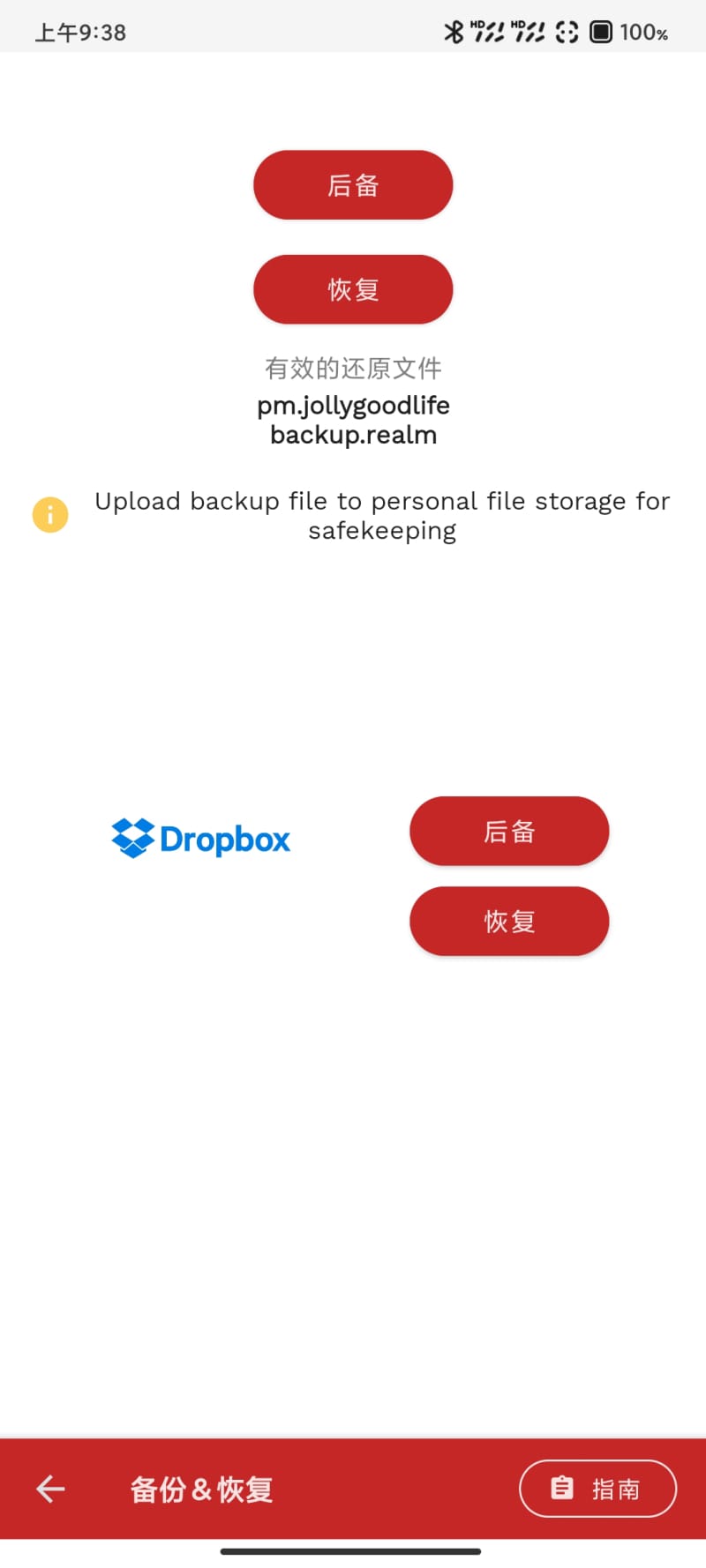Tap the top 恢复 restore button
This screenshot has height=1568, width=706.
(353, 289)
